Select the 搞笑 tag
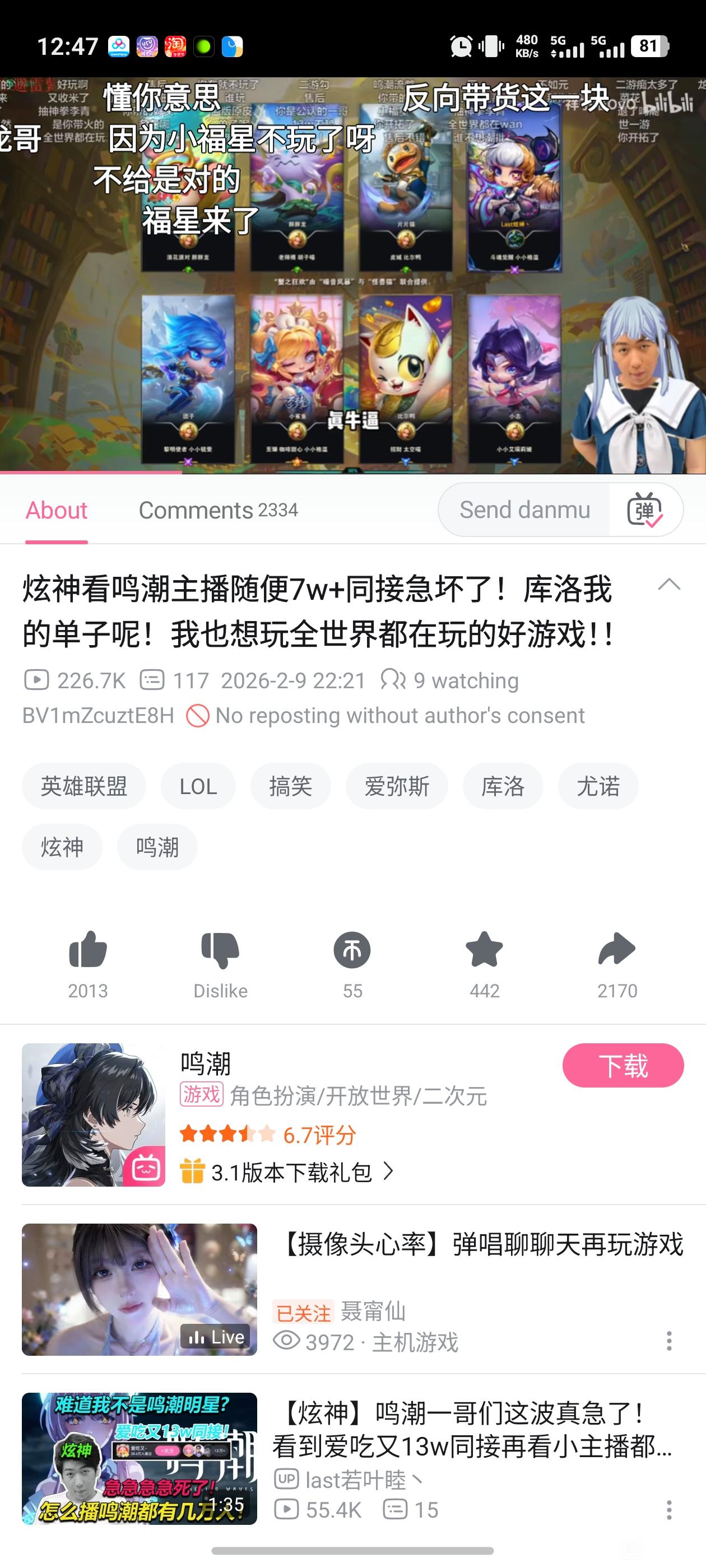Screen dimensions: 706x1568 point(291,786)
